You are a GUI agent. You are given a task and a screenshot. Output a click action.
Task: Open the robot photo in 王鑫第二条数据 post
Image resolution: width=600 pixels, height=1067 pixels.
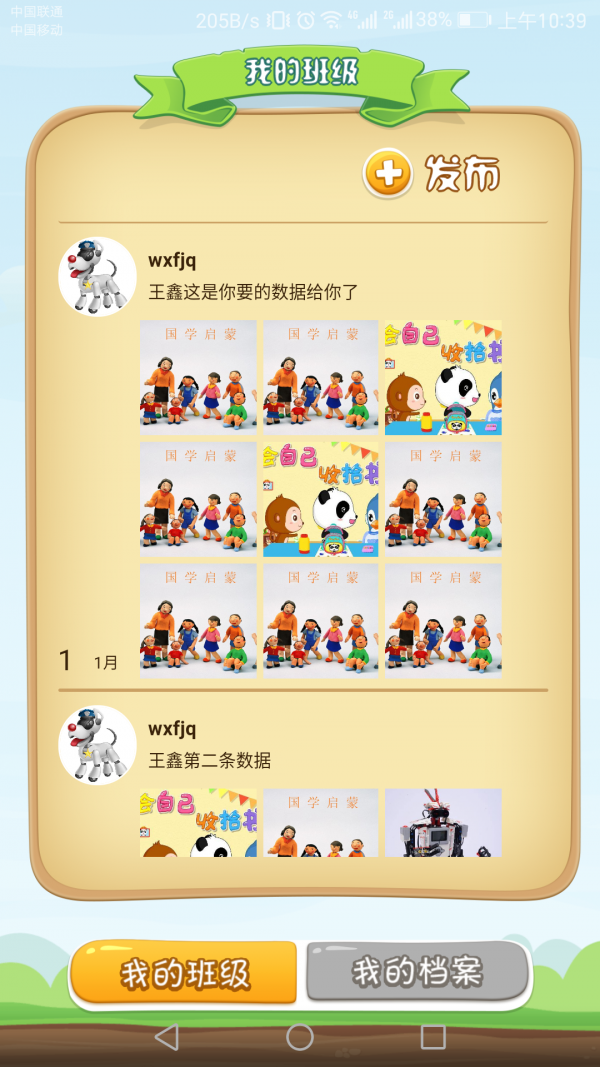pyautogui.click(x=443, y=823)
